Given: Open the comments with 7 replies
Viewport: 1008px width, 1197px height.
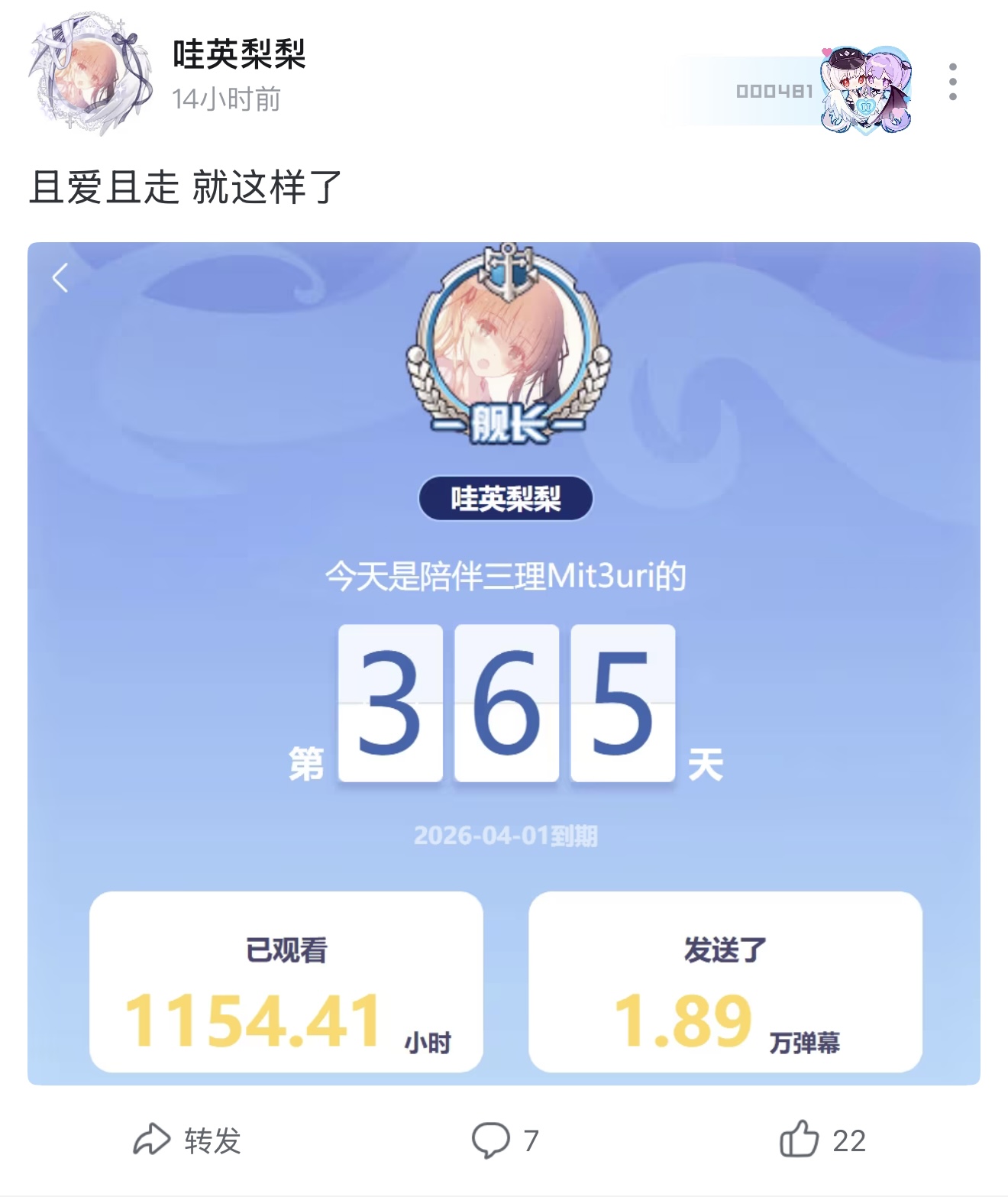Looking at the screenshot, I should click(505, 1140).
